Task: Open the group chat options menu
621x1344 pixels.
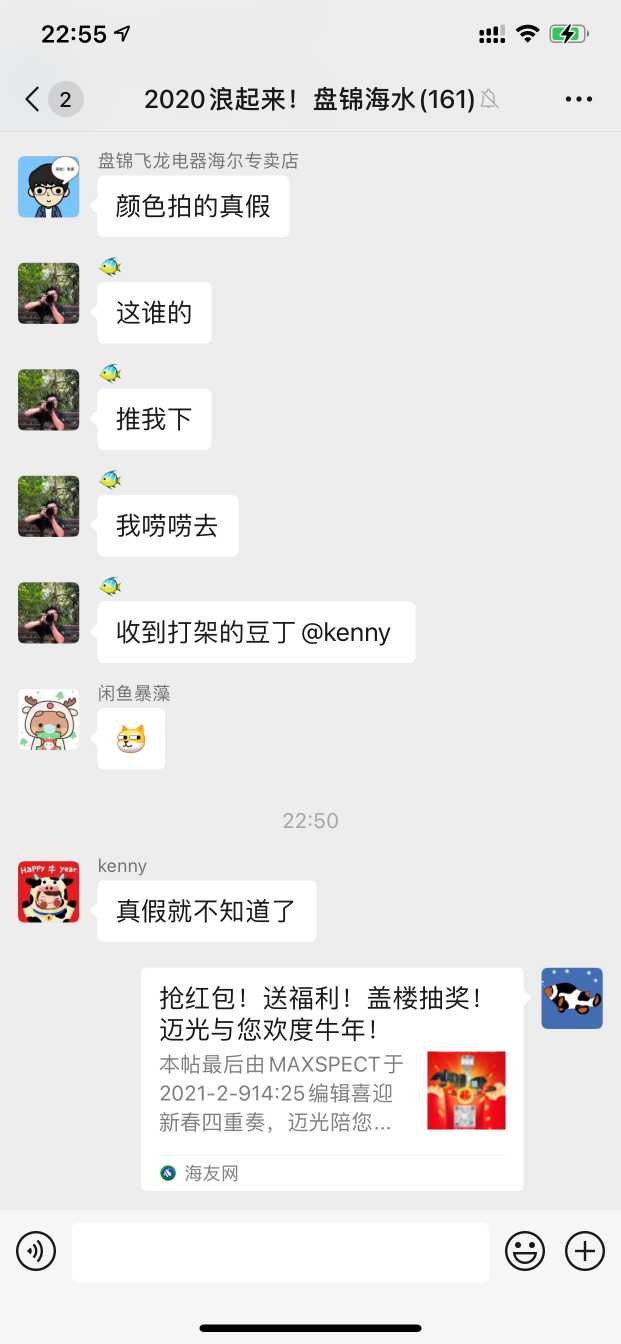Action: click(579, 99)
